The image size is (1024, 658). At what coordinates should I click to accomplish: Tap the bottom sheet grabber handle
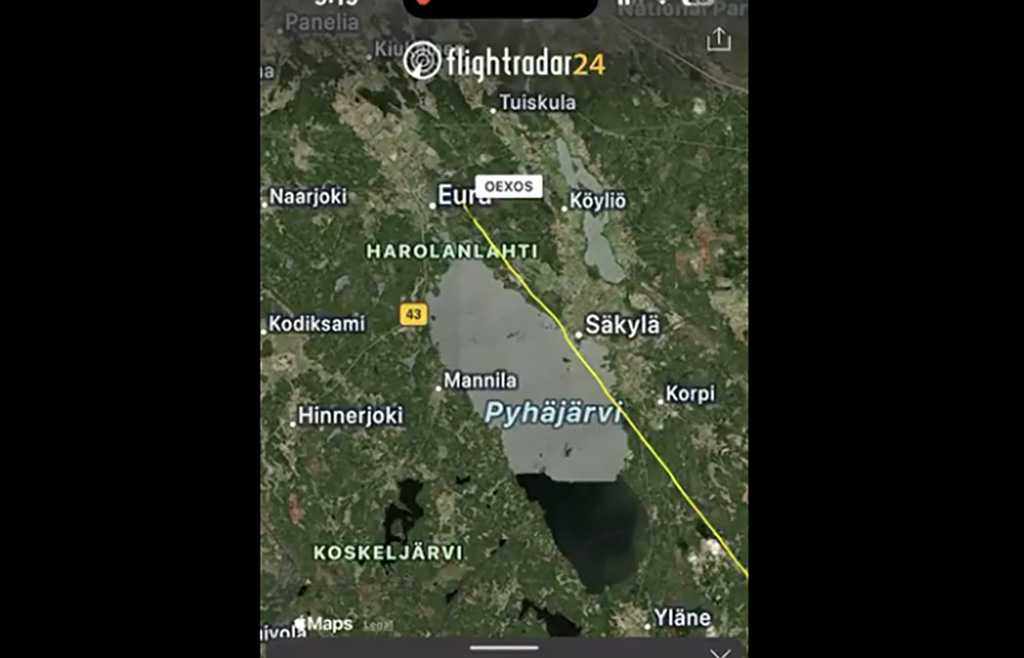pyautogui.click(x=504, y=647)
